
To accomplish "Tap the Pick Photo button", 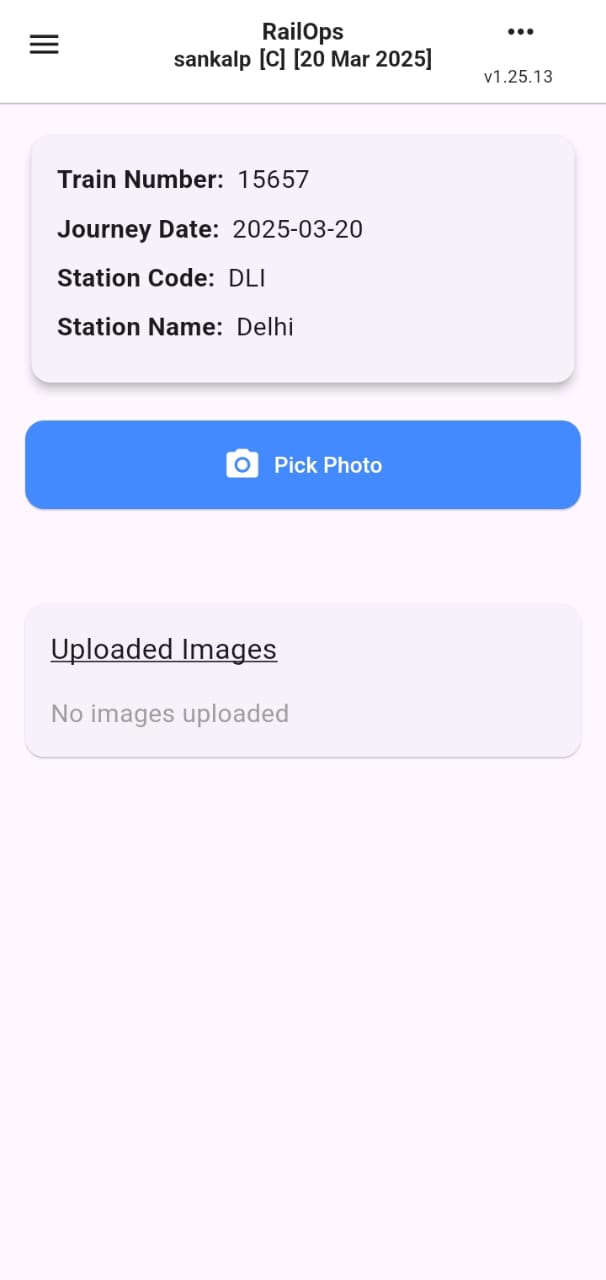I will pyautogui.click(x=303, y=465).
